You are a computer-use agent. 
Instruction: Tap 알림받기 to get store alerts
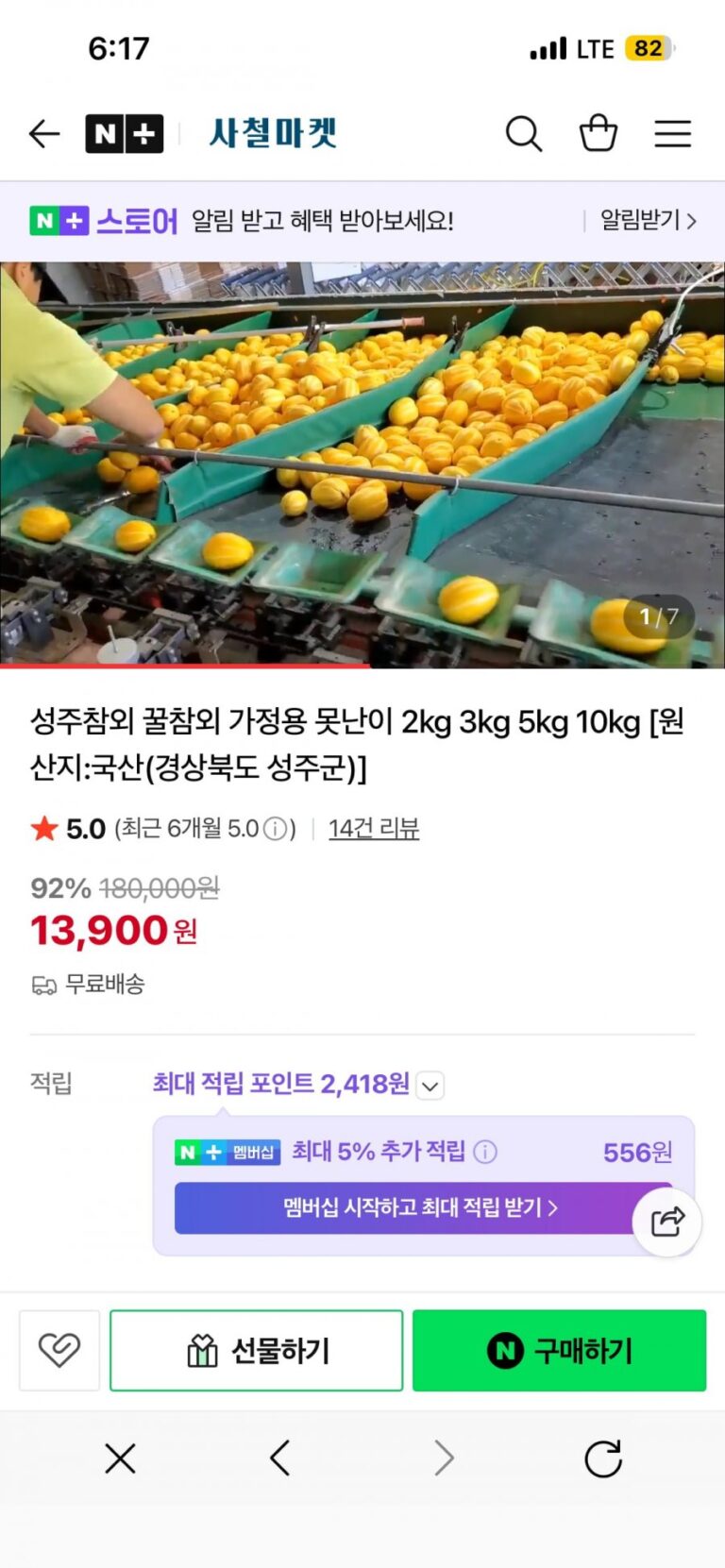coord(648,221)
